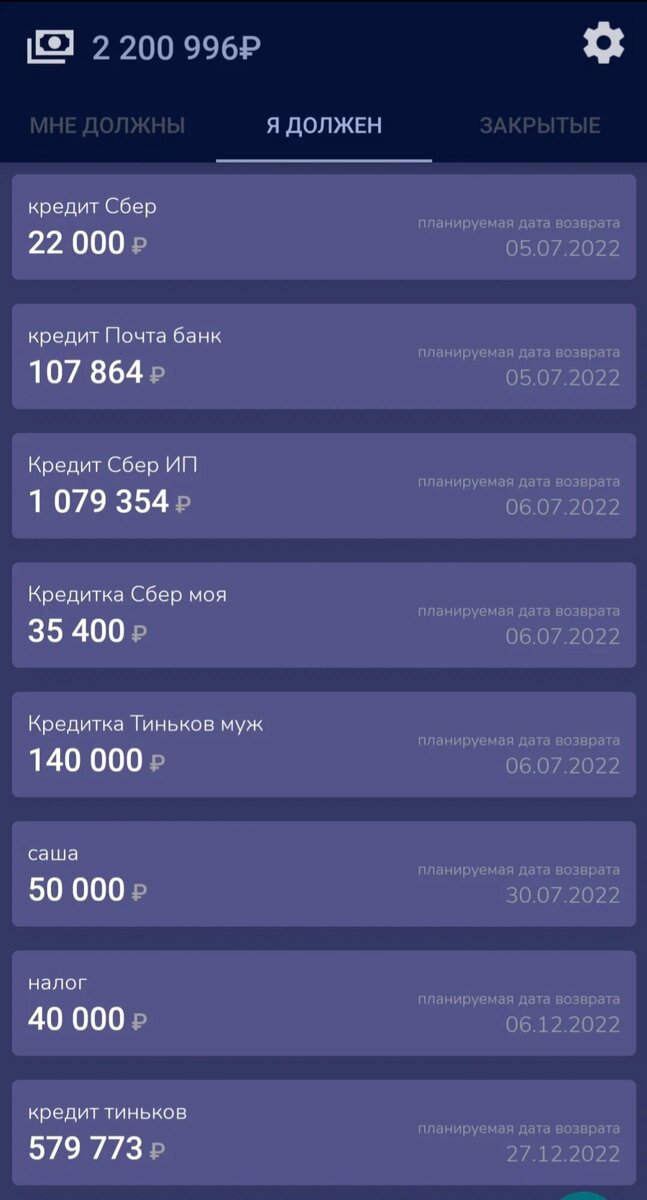The height and width of the screenshot is (1200, 647).
Task: Open the кредит тиньков debt card
Action: click(x=324, y=1132)
